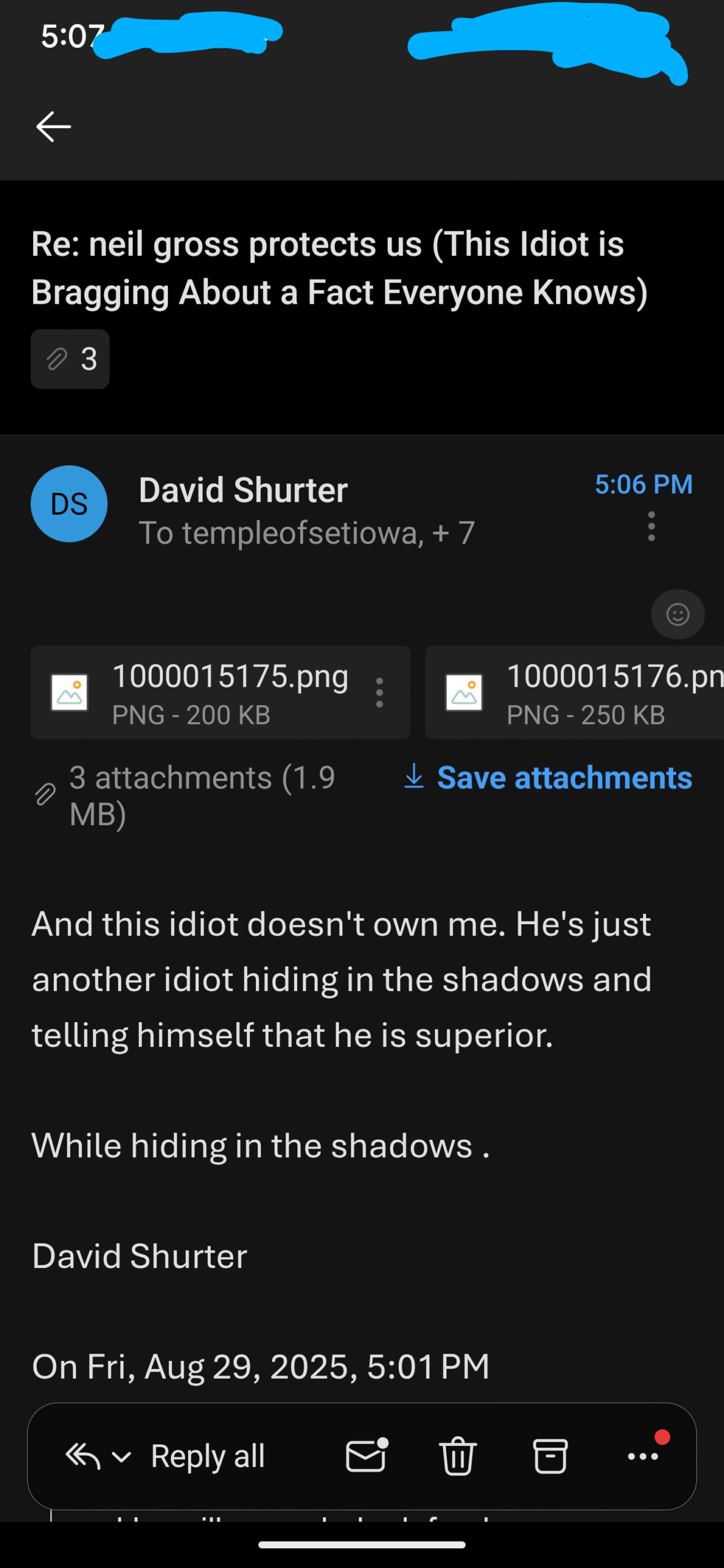The image size is (724, 1568).
Task: Open David Shurter's DS avatar
Action: [69, 504]
